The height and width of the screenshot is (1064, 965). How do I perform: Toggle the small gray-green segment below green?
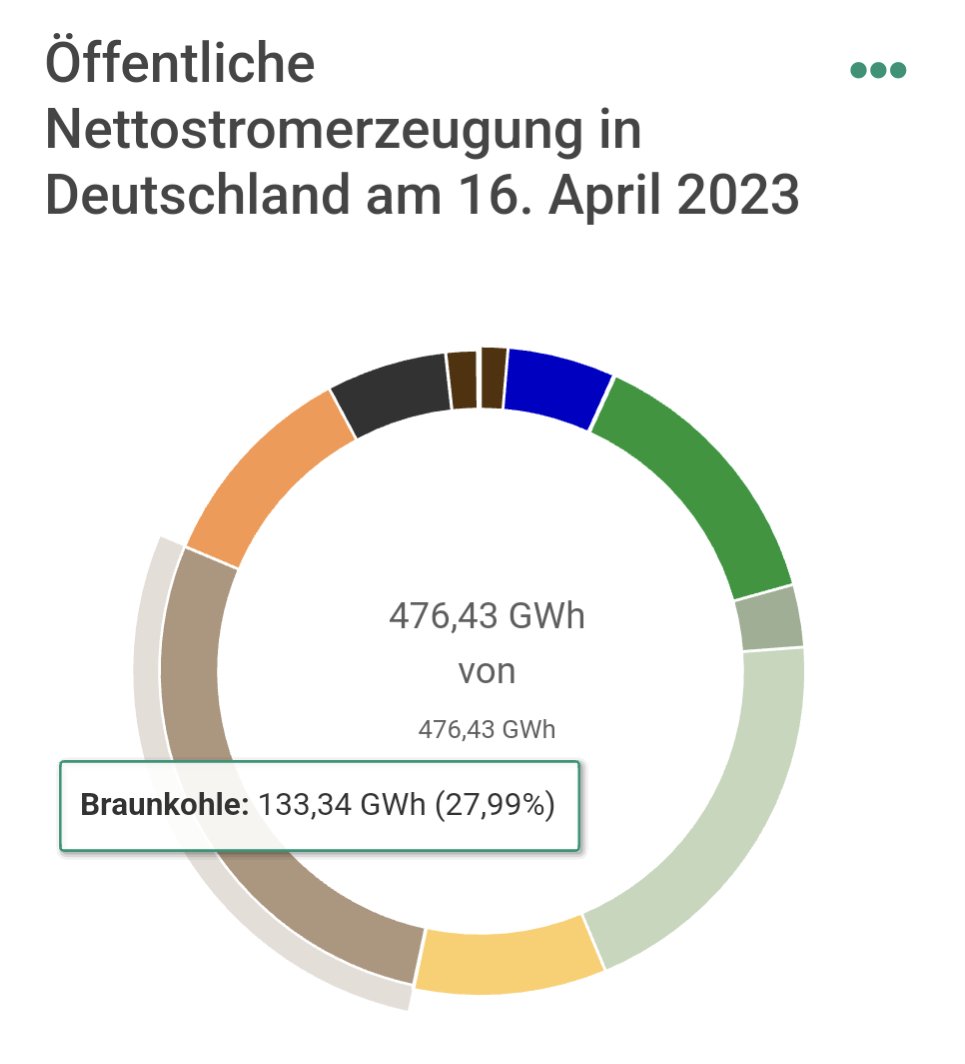pyautogui.click(x=770, y=620)
